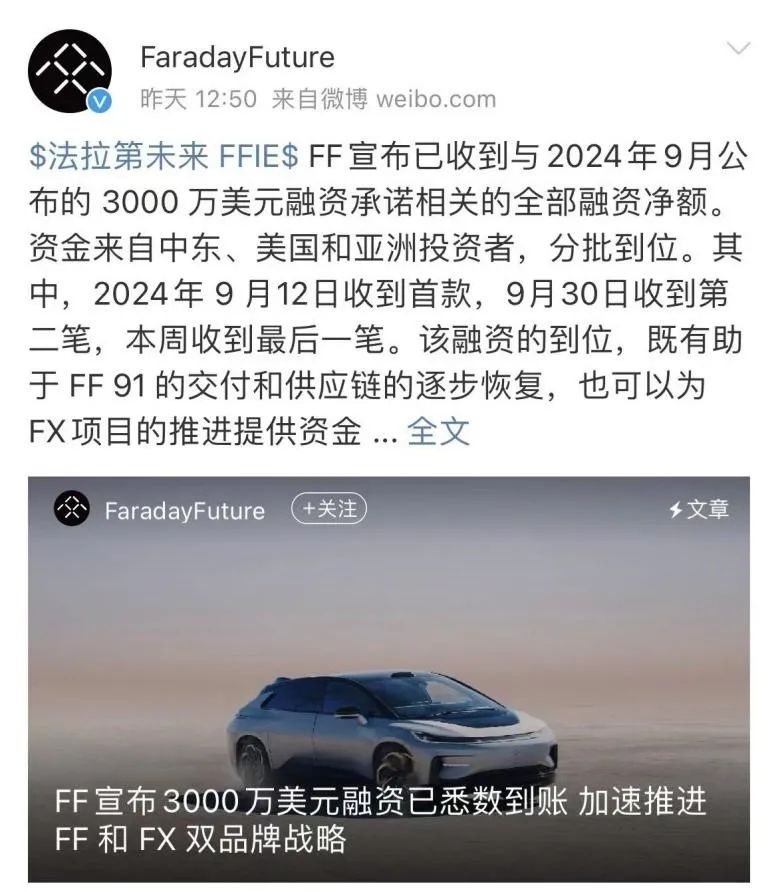Image resolution: width=778 pixels, height=892 pixels.
Task: Open the FF 3000万美元融资 article card
Action: tap(388, 700)
